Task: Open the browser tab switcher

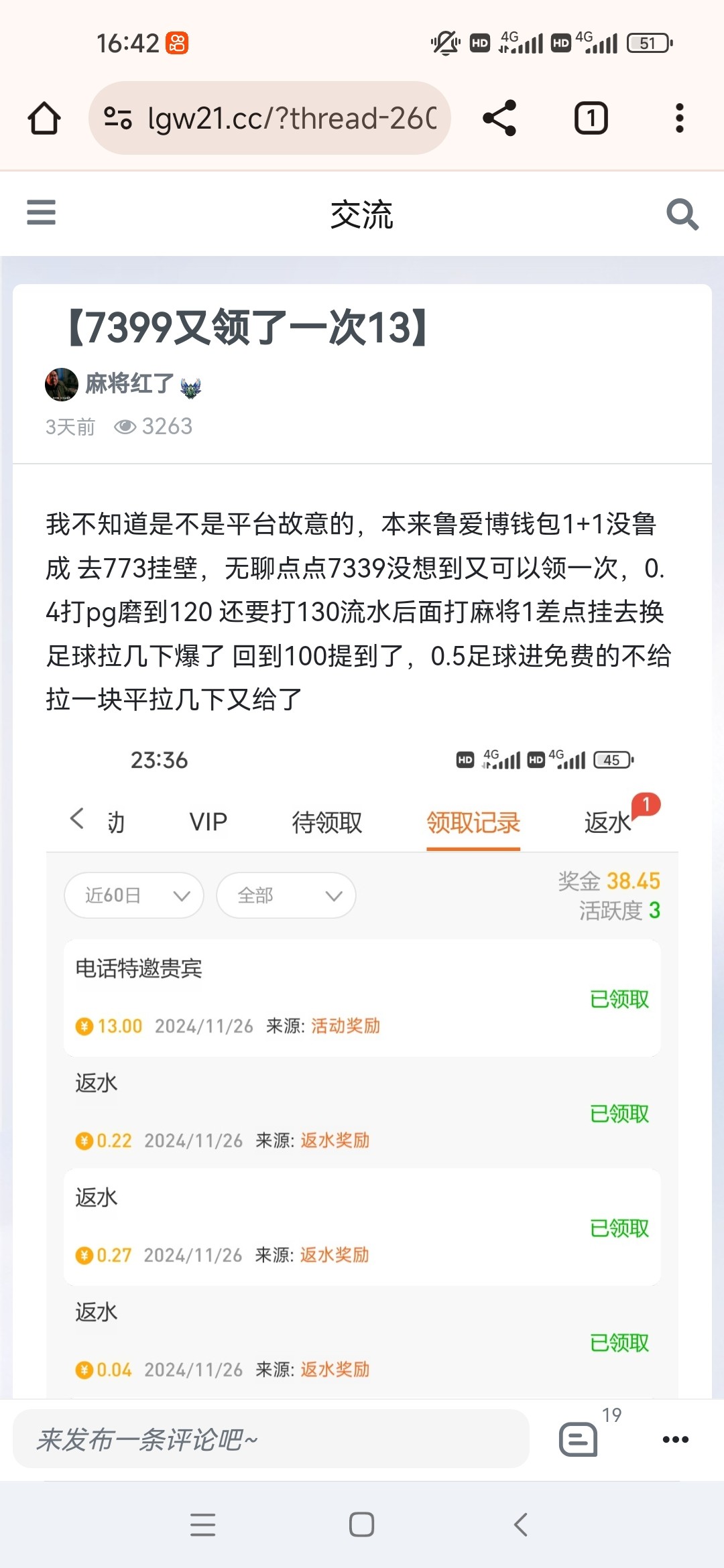Action: click(x=591, y=119)
